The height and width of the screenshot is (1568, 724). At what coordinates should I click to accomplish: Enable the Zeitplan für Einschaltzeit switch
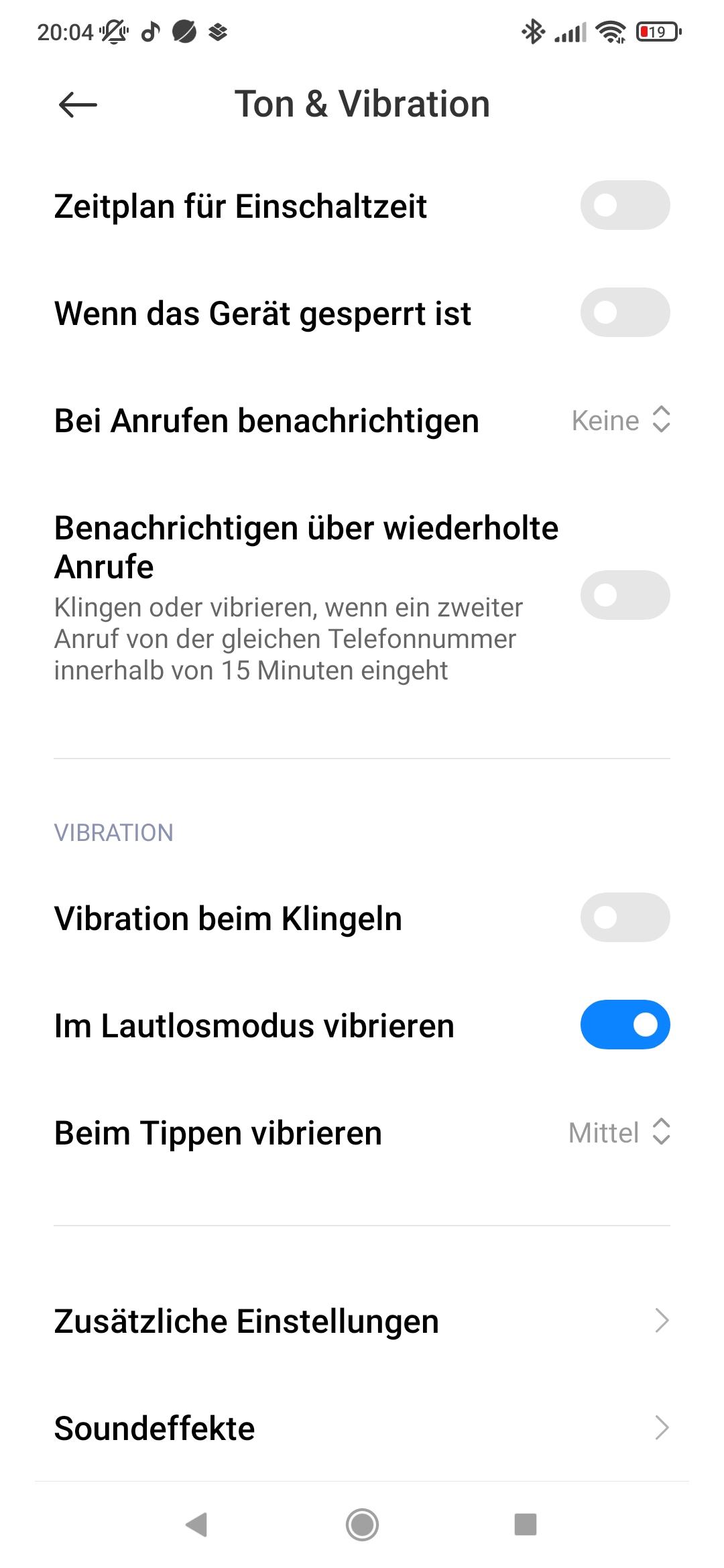click(x=625, y=205)
